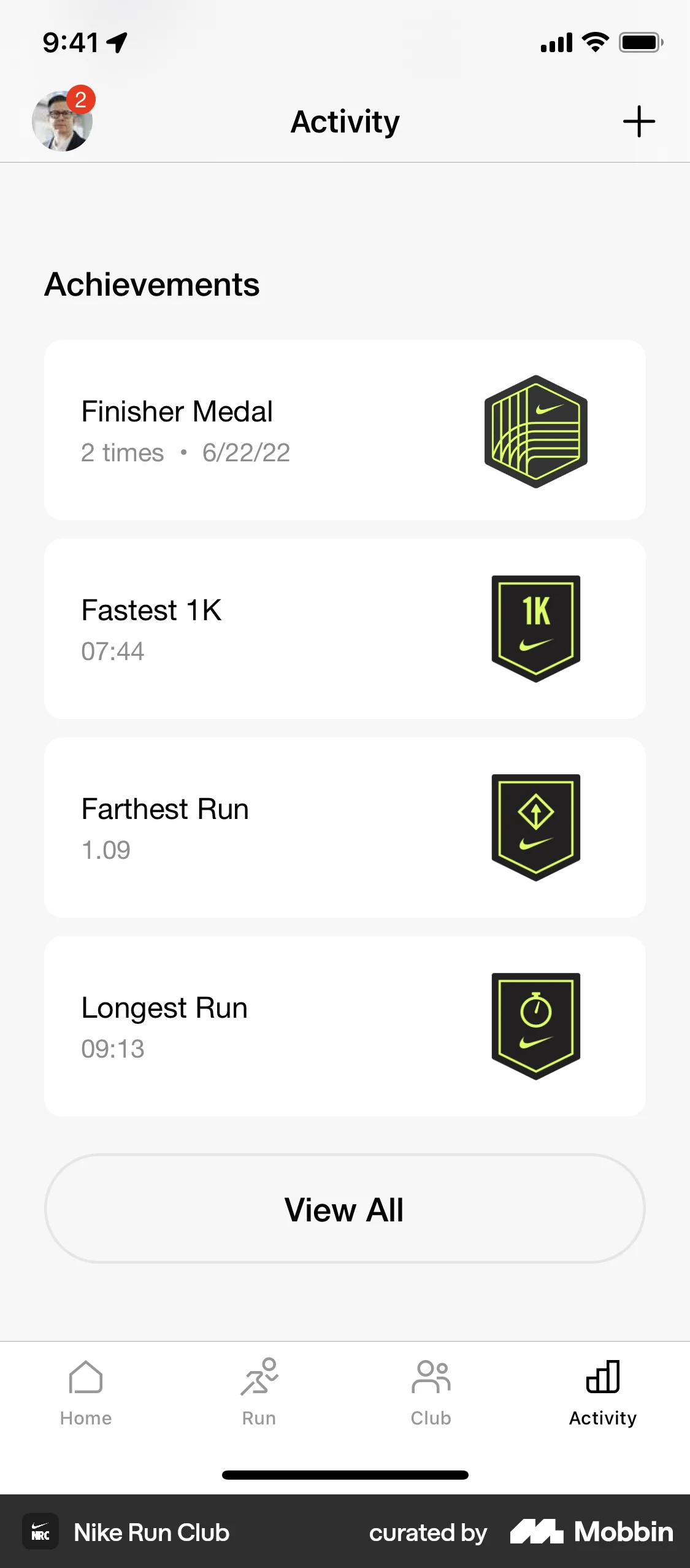Select the Home tab icon
Screen dimensions: 690x1568
point(86,1376)
